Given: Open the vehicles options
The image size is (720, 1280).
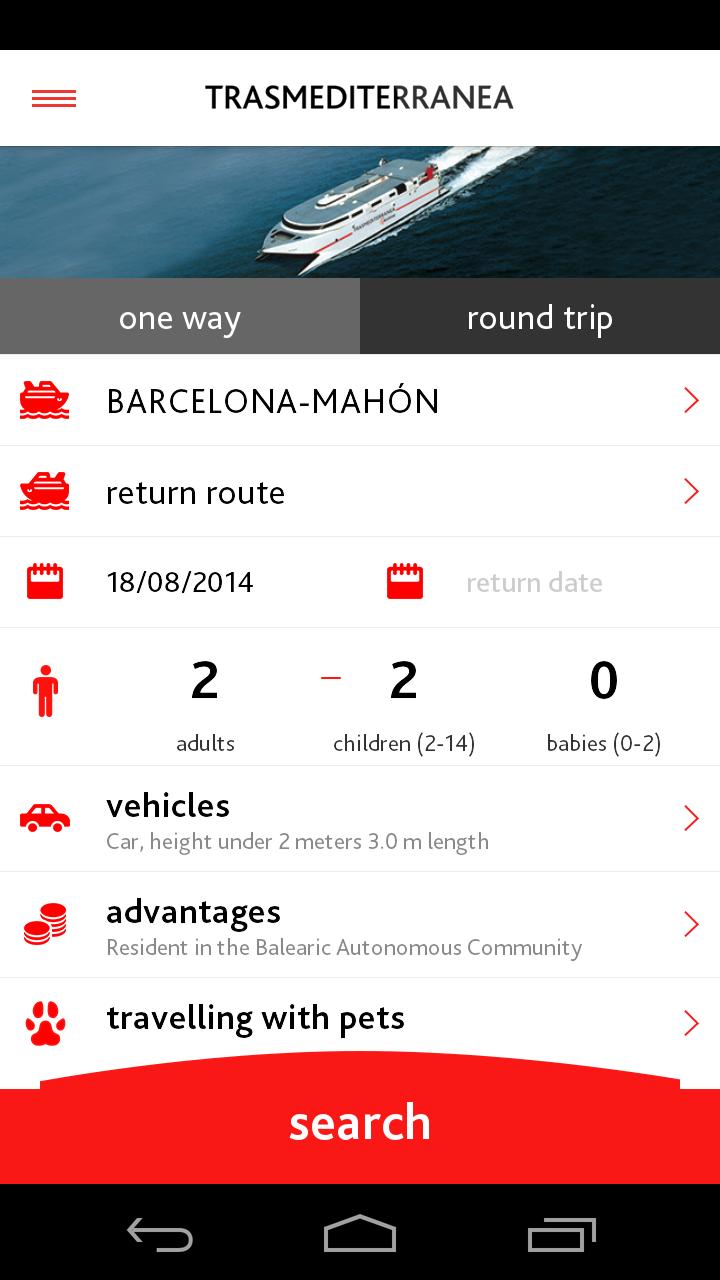Looking at the screenshot, I should pos(360,819).
